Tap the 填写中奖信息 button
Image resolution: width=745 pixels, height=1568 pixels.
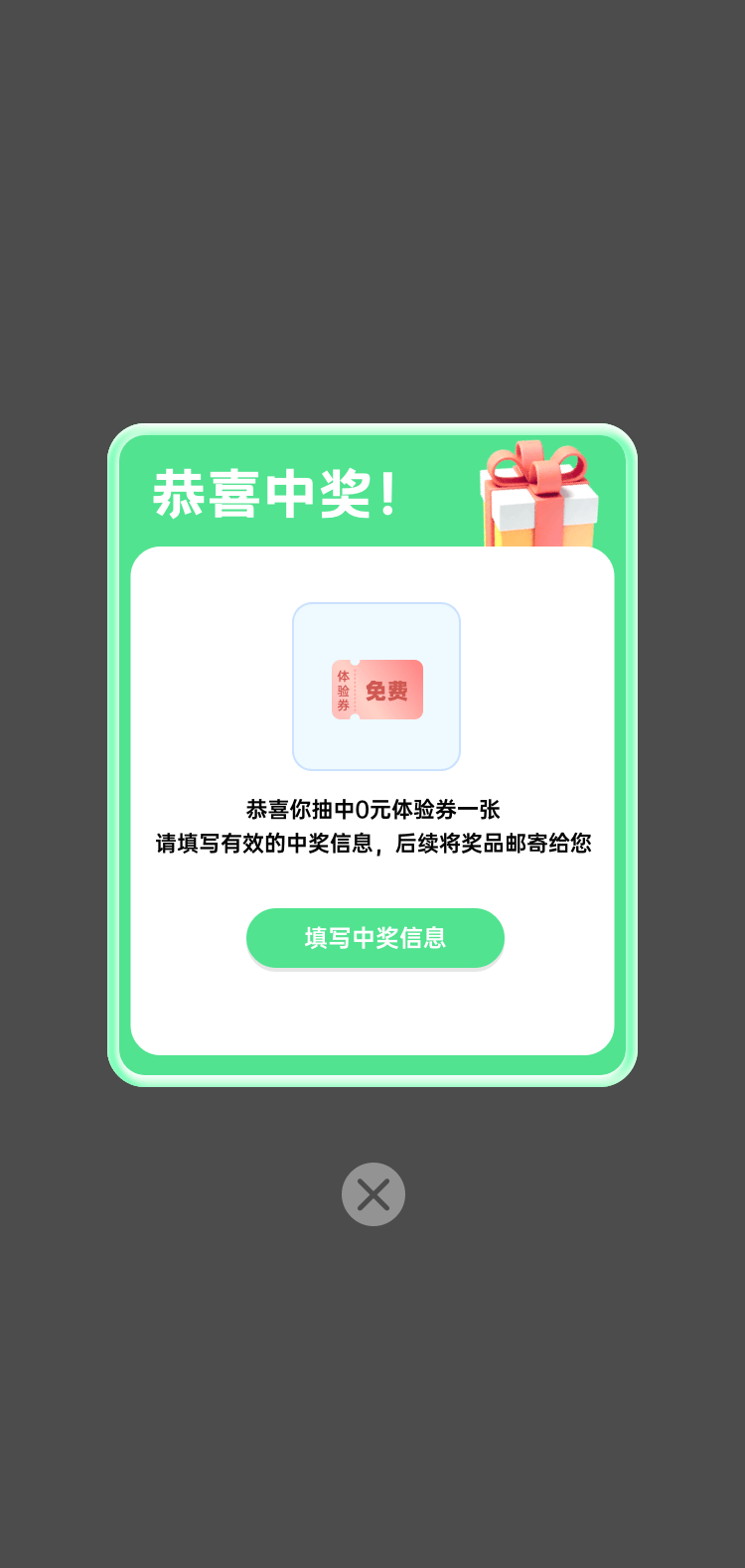(x=375, y=938)
